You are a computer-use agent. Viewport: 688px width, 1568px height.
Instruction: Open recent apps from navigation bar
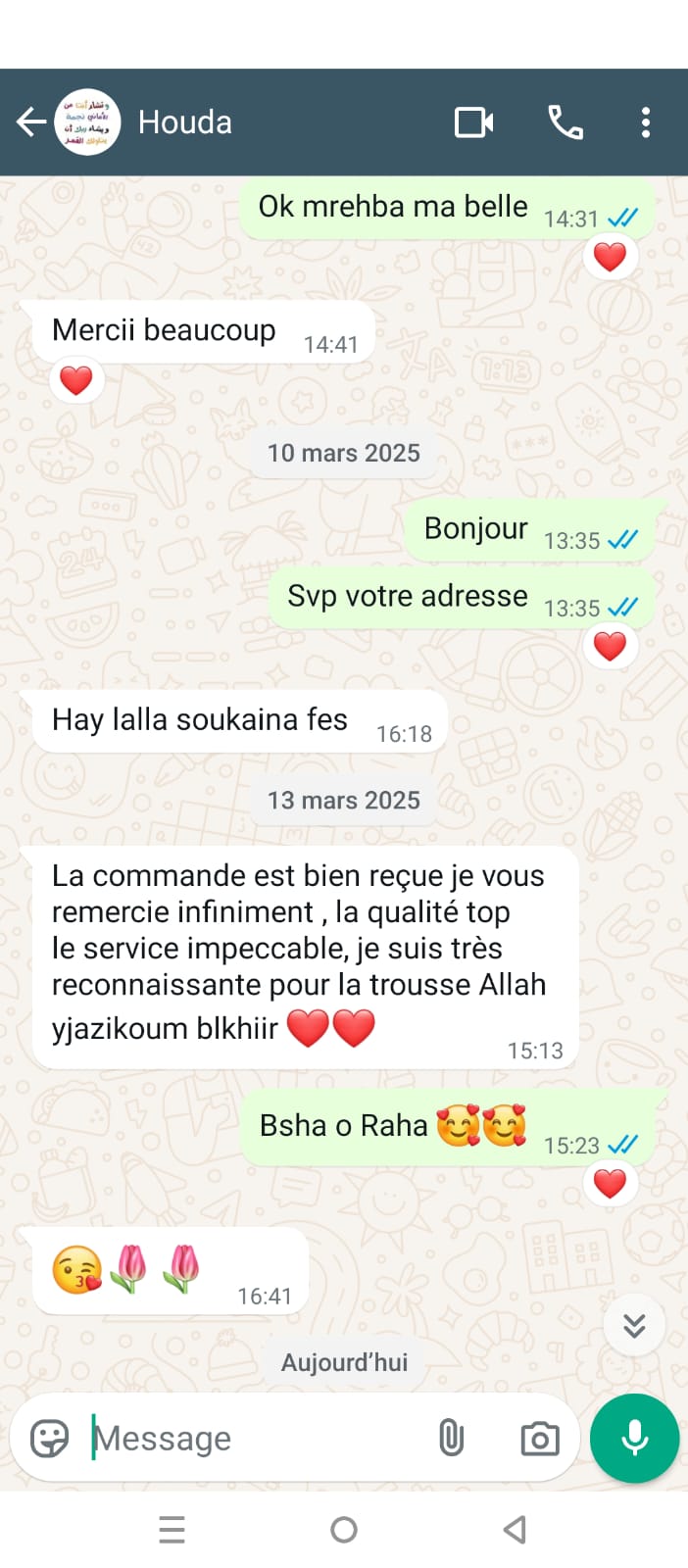172,1530
